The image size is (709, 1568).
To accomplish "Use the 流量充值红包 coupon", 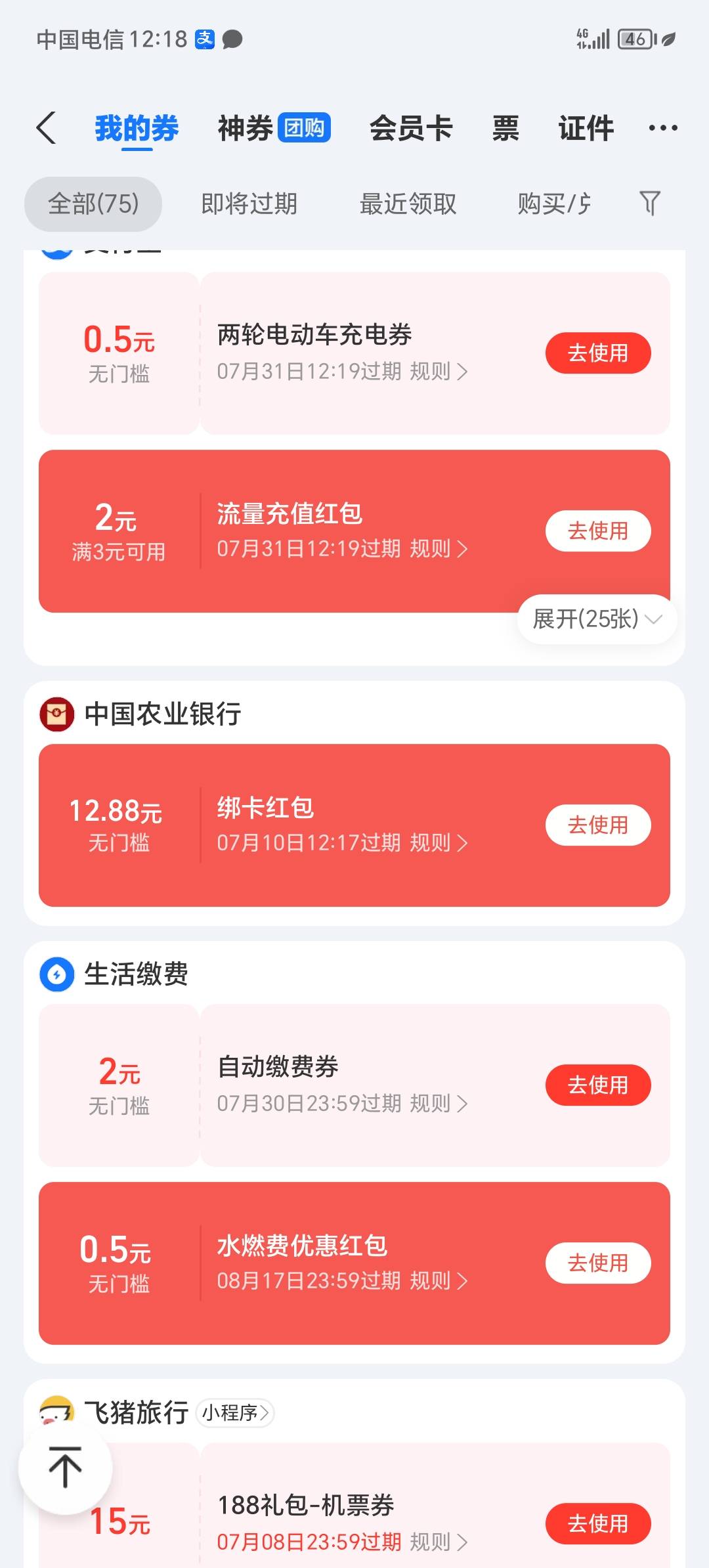I will (x=598, y=531).
